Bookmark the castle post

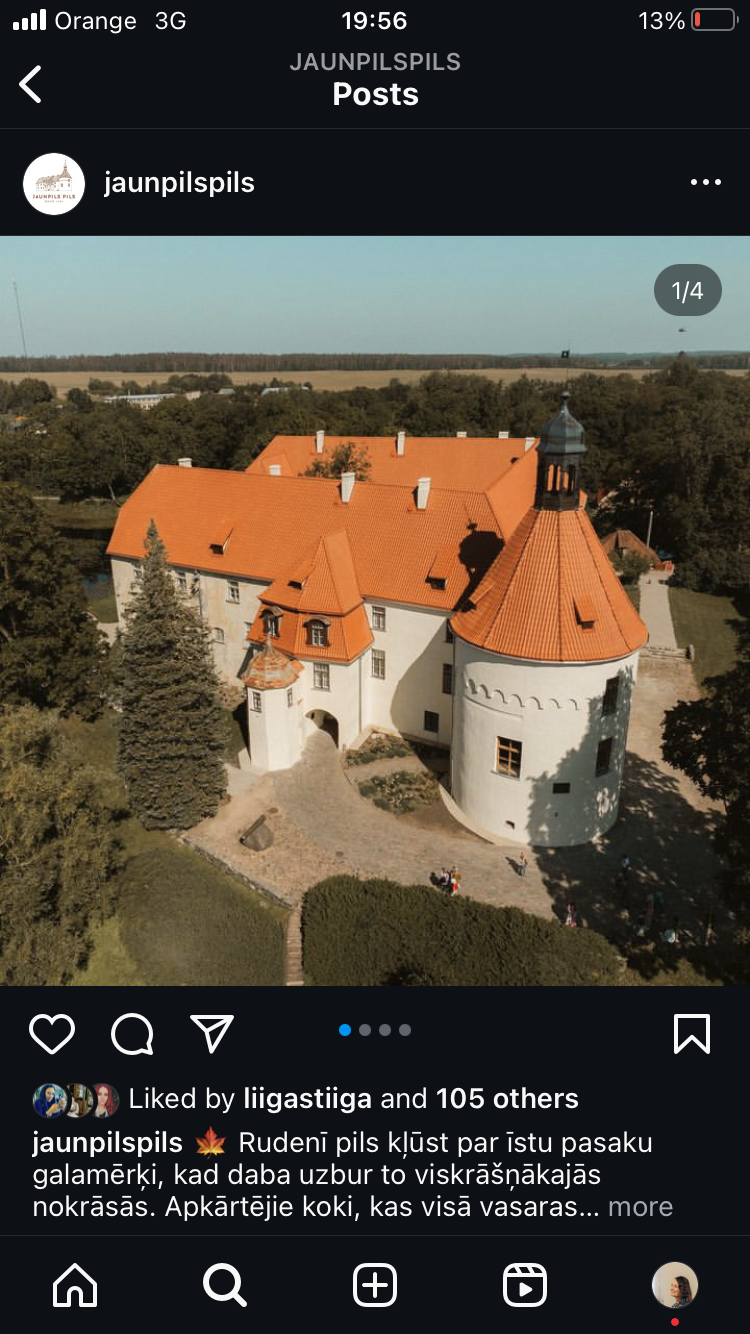coord(691,1034)
